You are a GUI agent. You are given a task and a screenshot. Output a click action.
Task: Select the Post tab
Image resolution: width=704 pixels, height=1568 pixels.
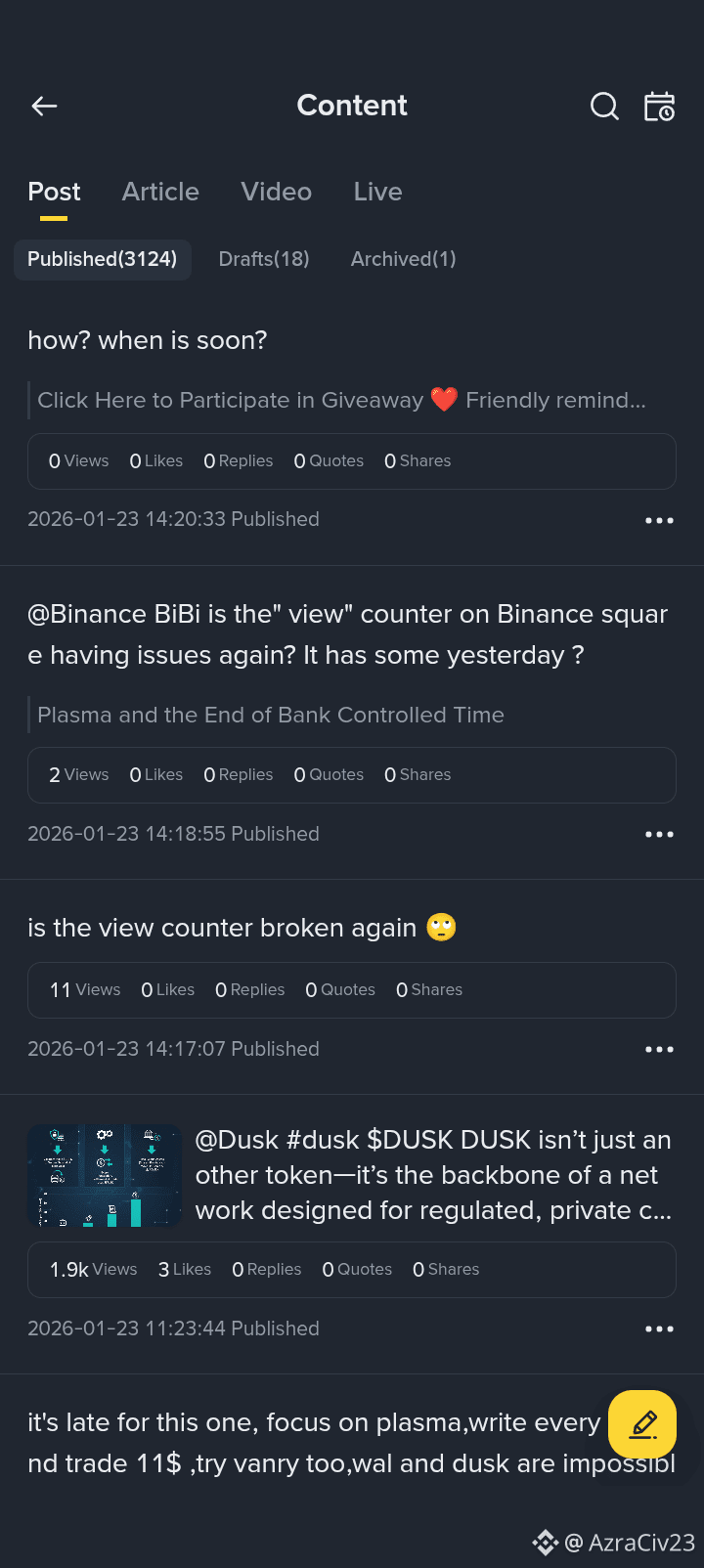(x=54, y=192)
